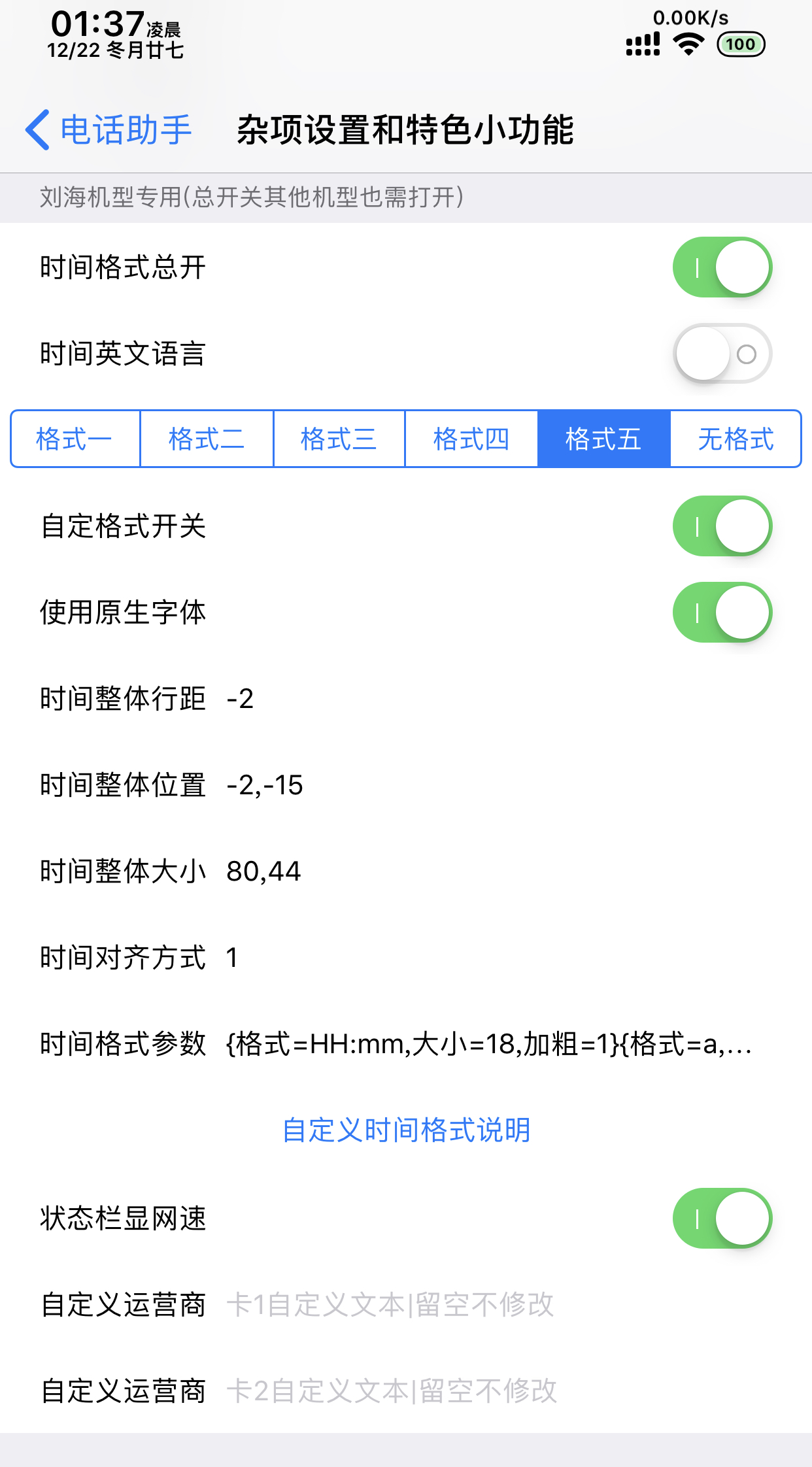Switch to 无格式 segment
Screen dimensions: 812x1467
click(736, 439)
